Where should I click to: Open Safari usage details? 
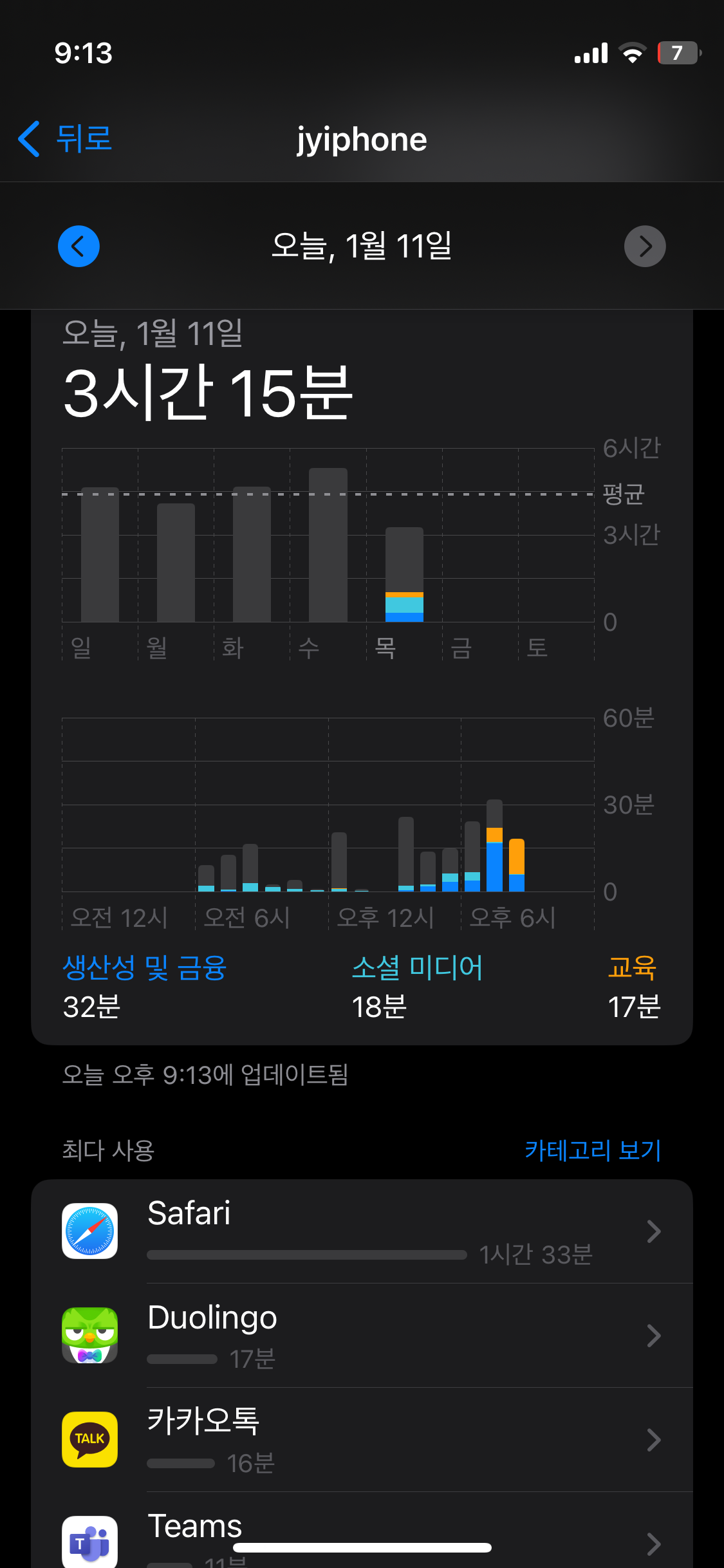click(x=362, y=1231)
